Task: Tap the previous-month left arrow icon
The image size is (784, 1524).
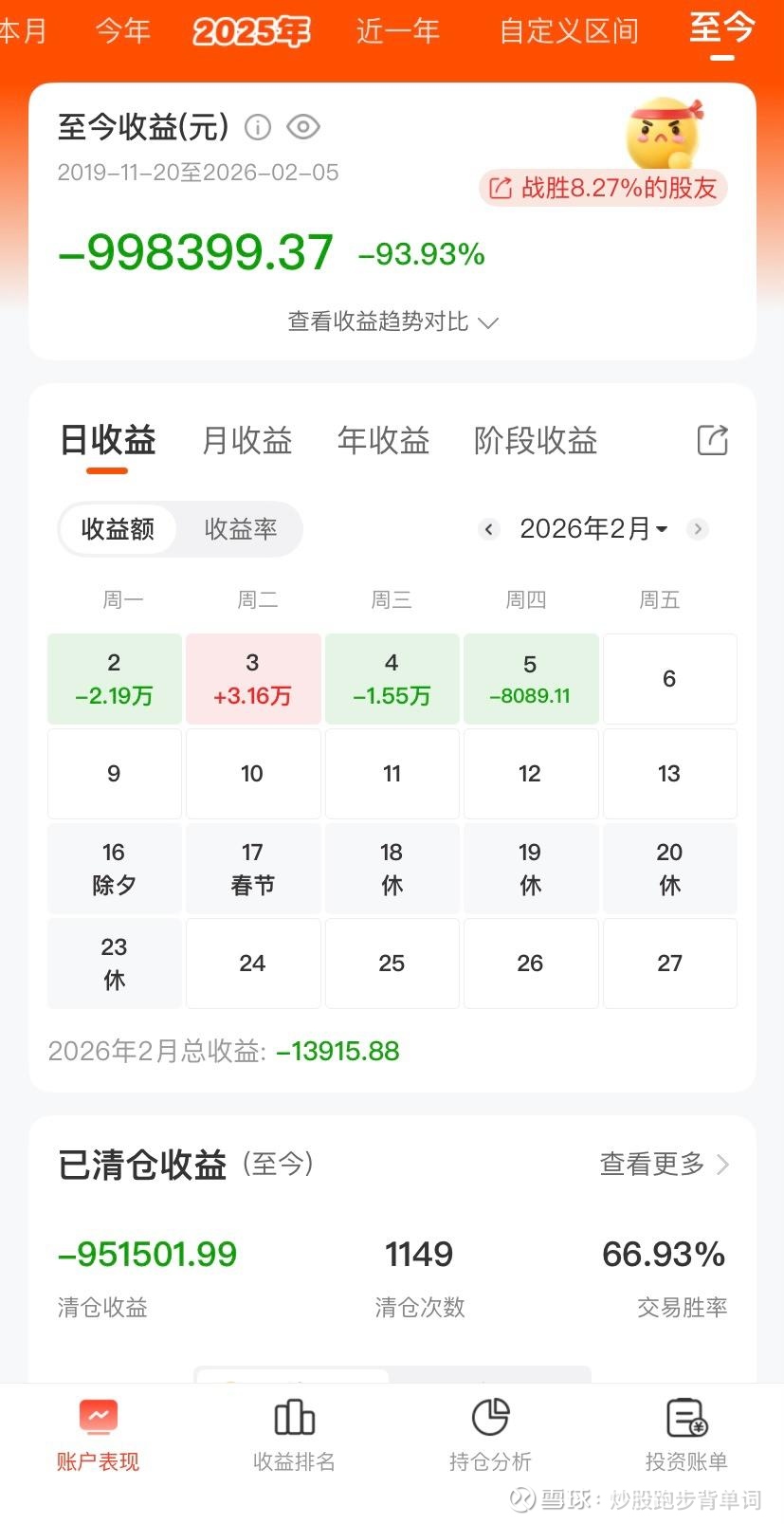Action: pos(489,529)
